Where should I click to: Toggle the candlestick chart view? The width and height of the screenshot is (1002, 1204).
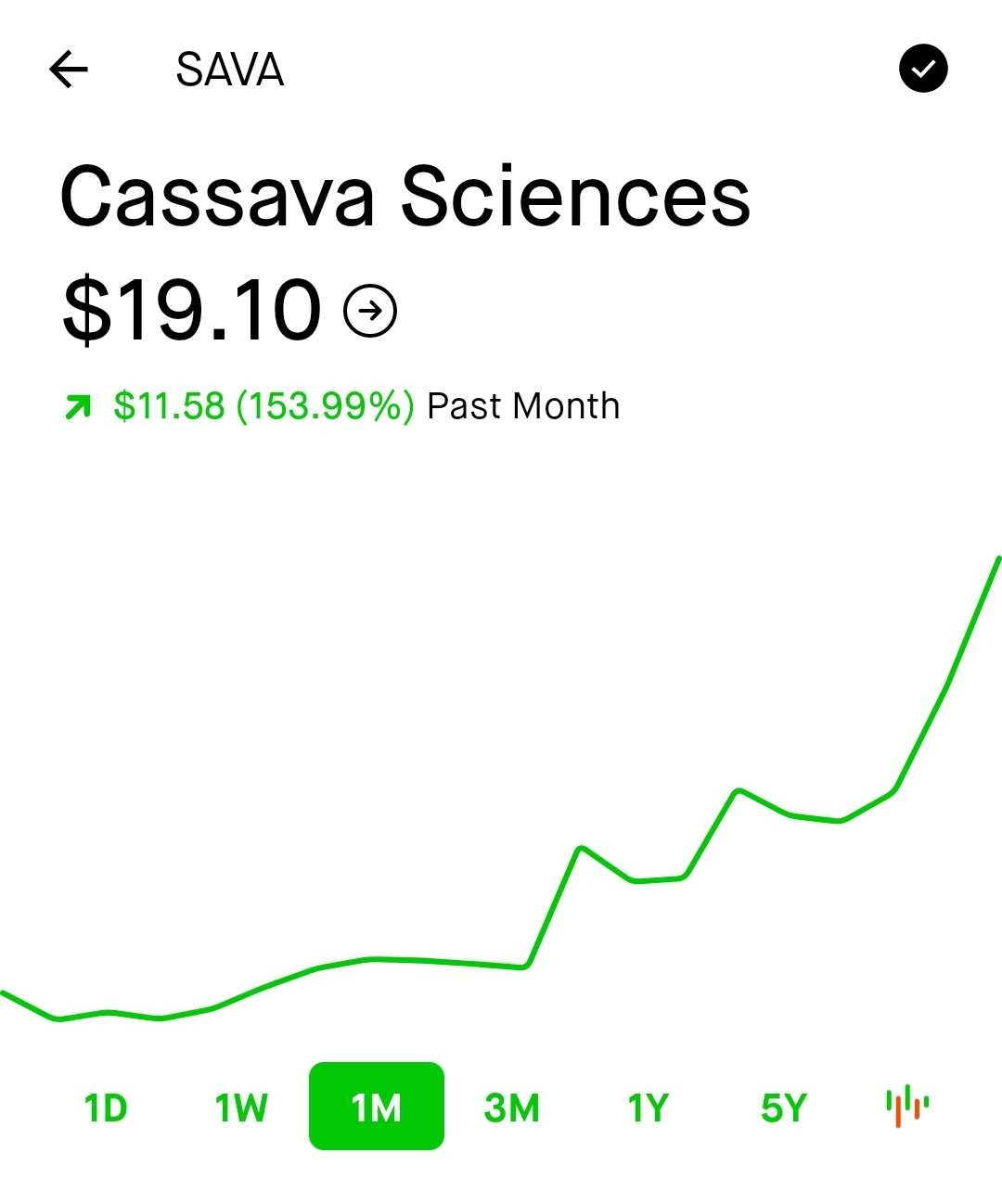pyautogui.click(x=907, y=1106)
